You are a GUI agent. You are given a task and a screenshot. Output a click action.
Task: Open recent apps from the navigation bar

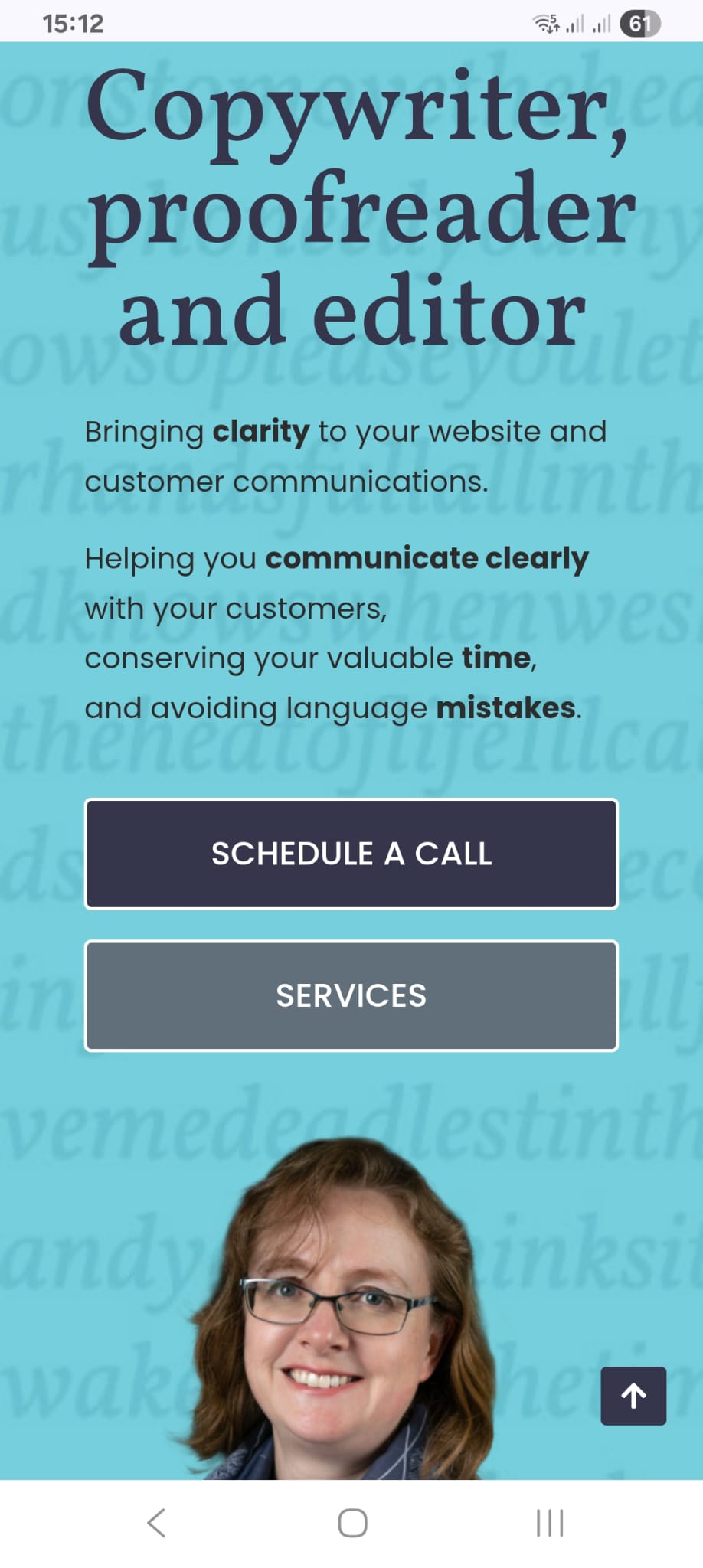550,1523
